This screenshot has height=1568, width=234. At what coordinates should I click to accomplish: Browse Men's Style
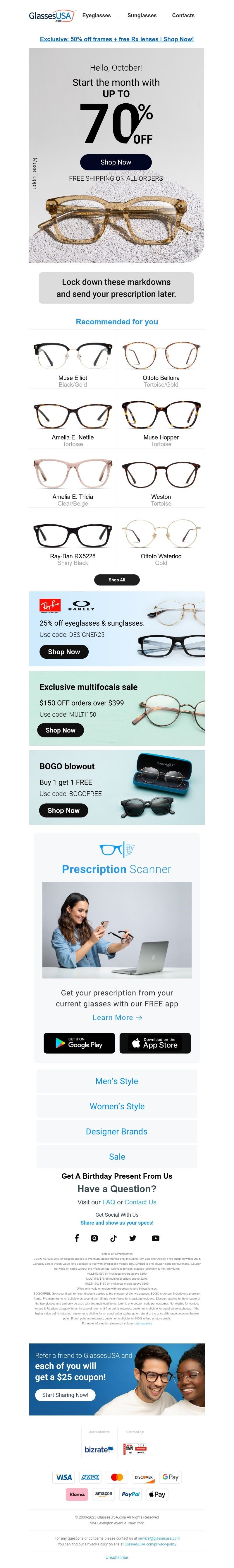(117, 1081)
